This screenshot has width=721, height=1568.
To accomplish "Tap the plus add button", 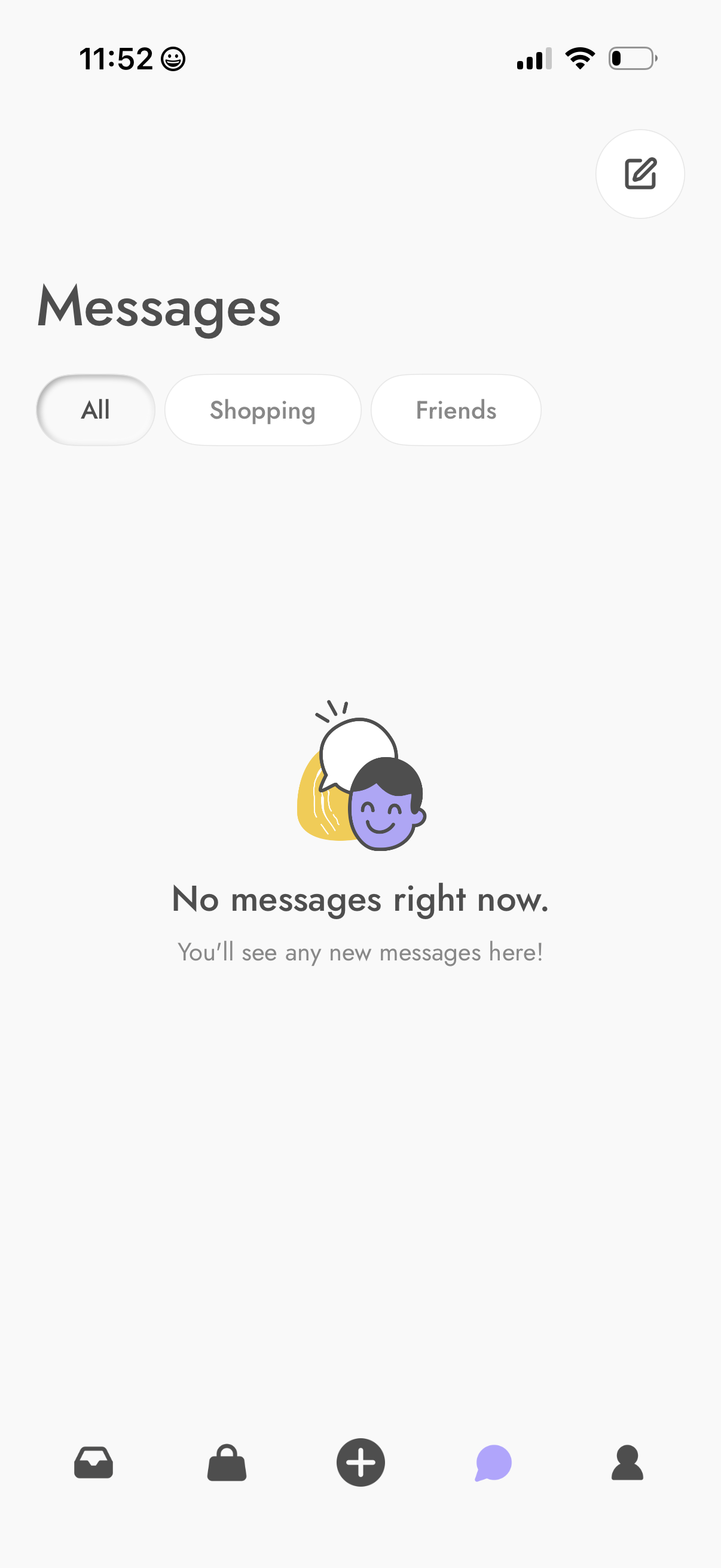I will (x=360, y=1462).
